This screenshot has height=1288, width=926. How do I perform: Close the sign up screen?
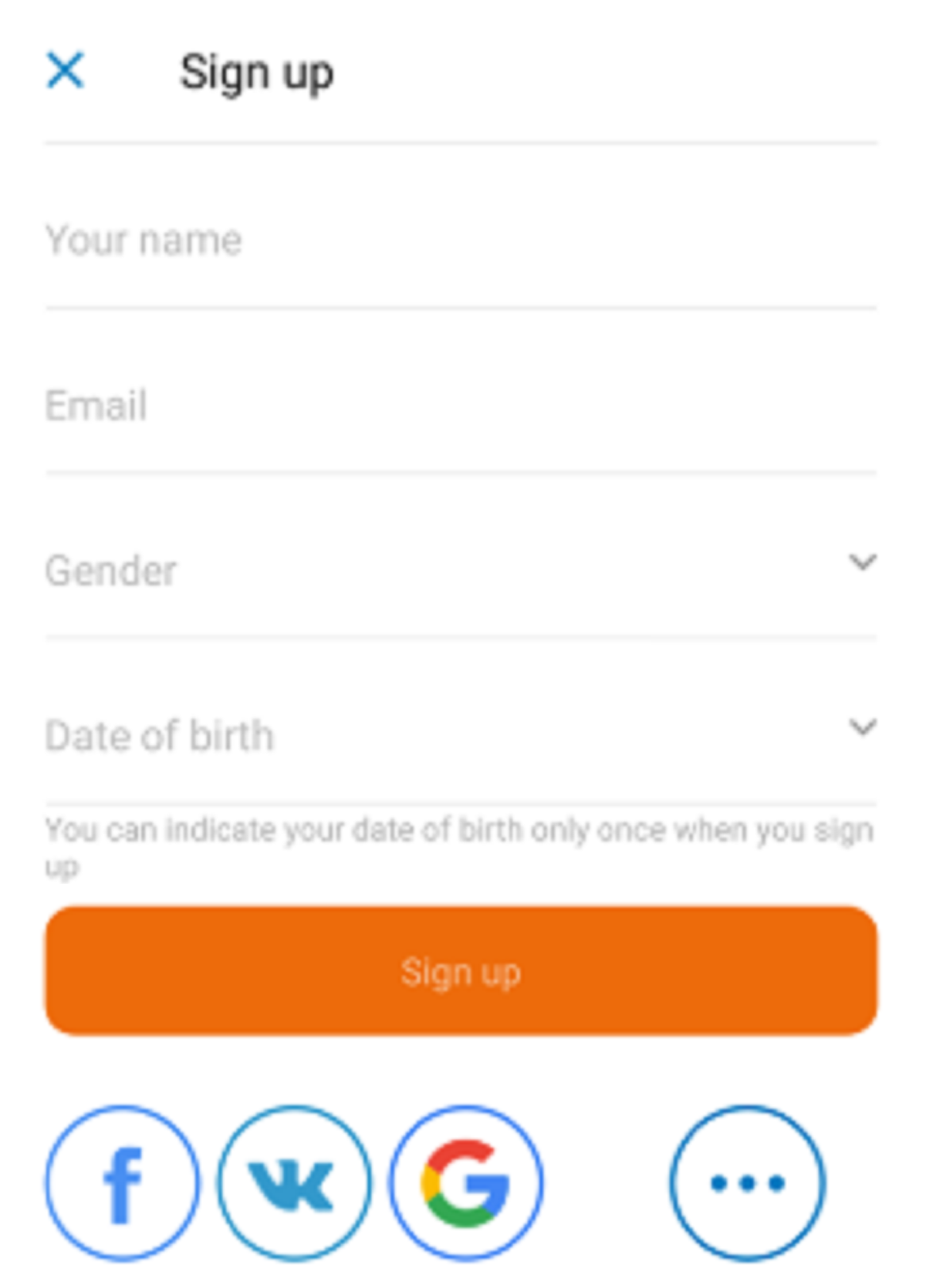point(65,71)
